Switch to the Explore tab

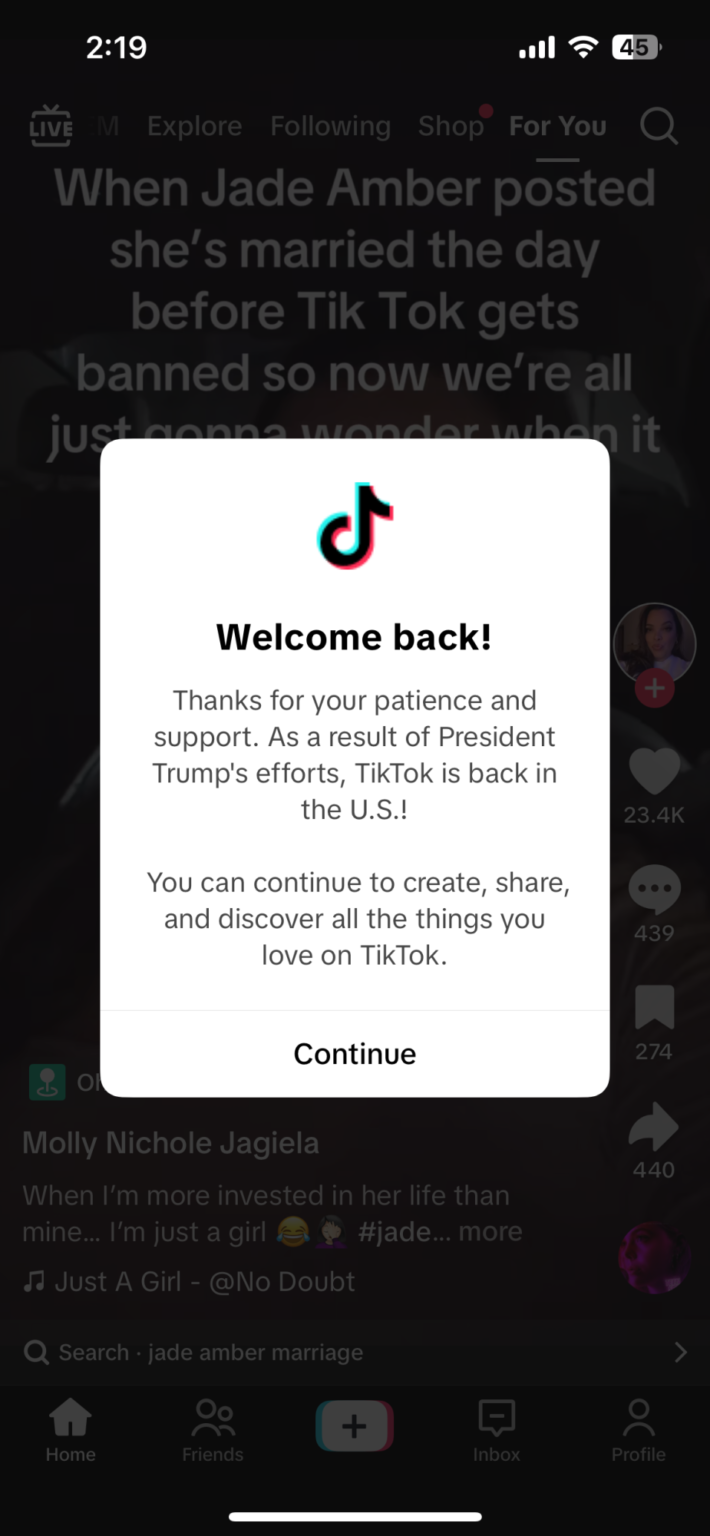point(194,126)
